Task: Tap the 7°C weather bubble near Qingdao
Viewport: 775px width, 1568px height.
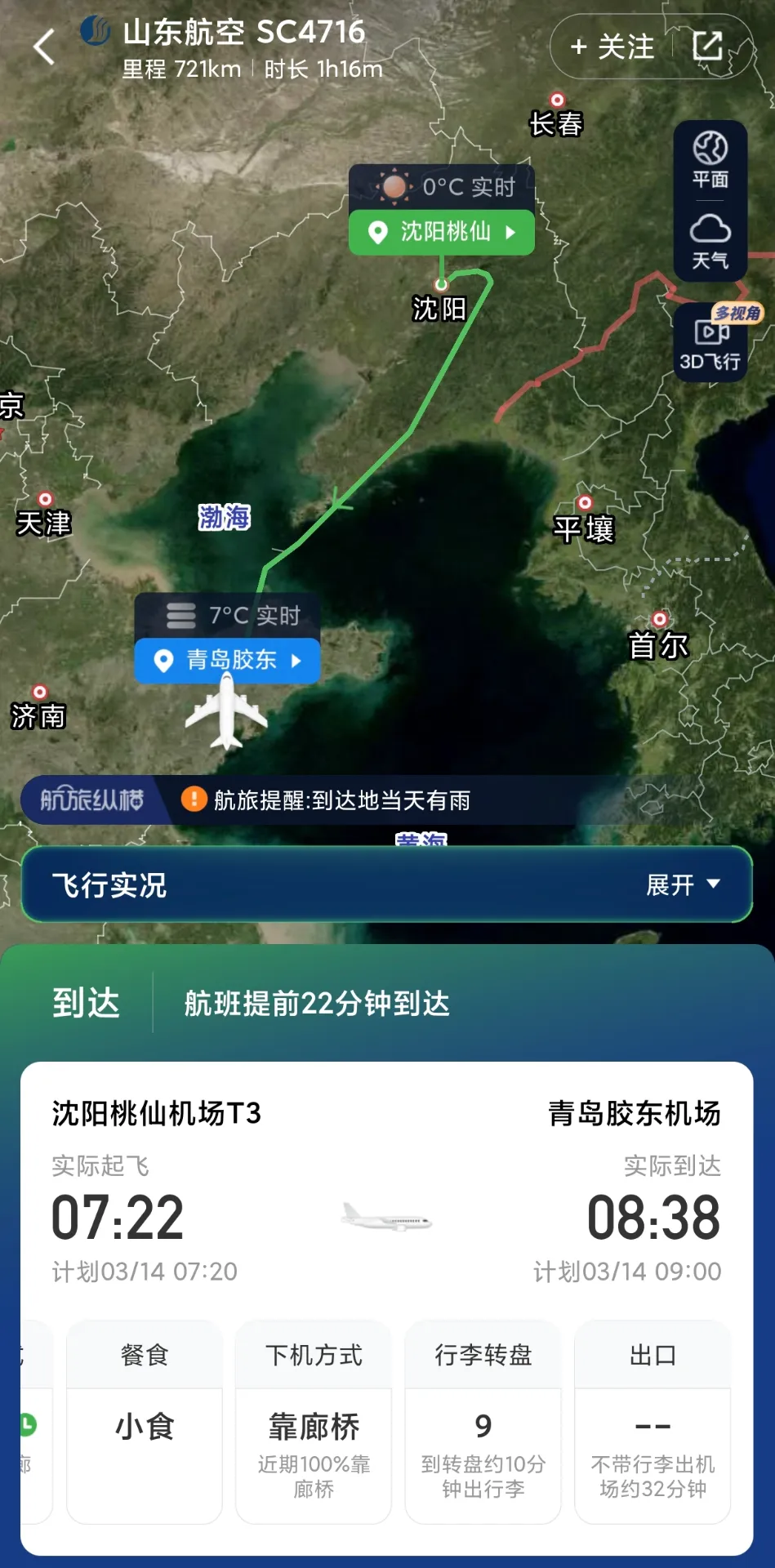Action: [x=229, y=615]
